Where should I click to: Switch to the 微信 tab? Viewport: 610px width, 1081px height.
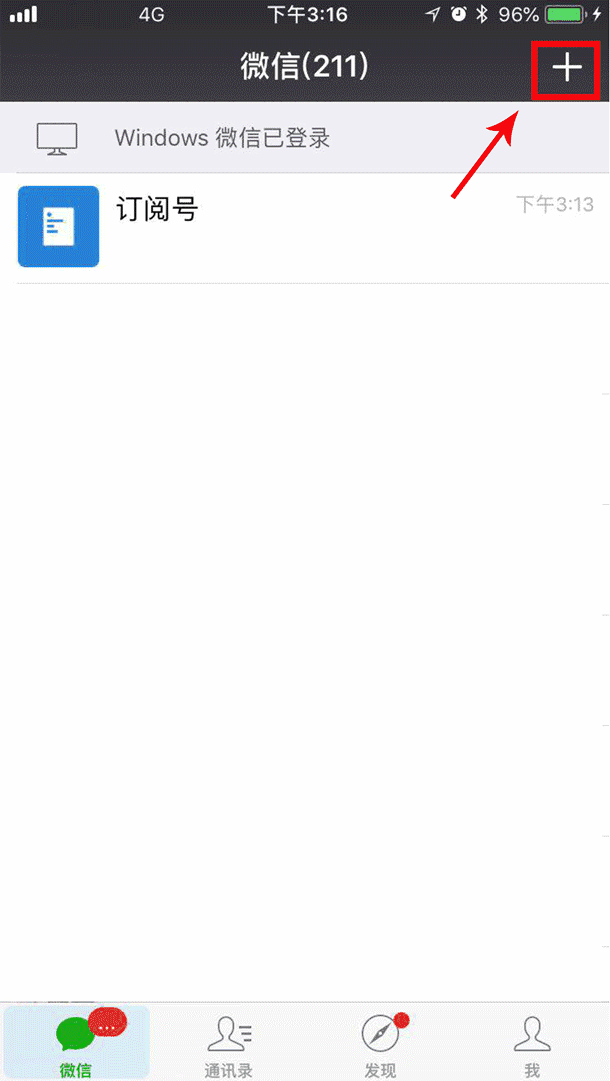pos(76,1044)
